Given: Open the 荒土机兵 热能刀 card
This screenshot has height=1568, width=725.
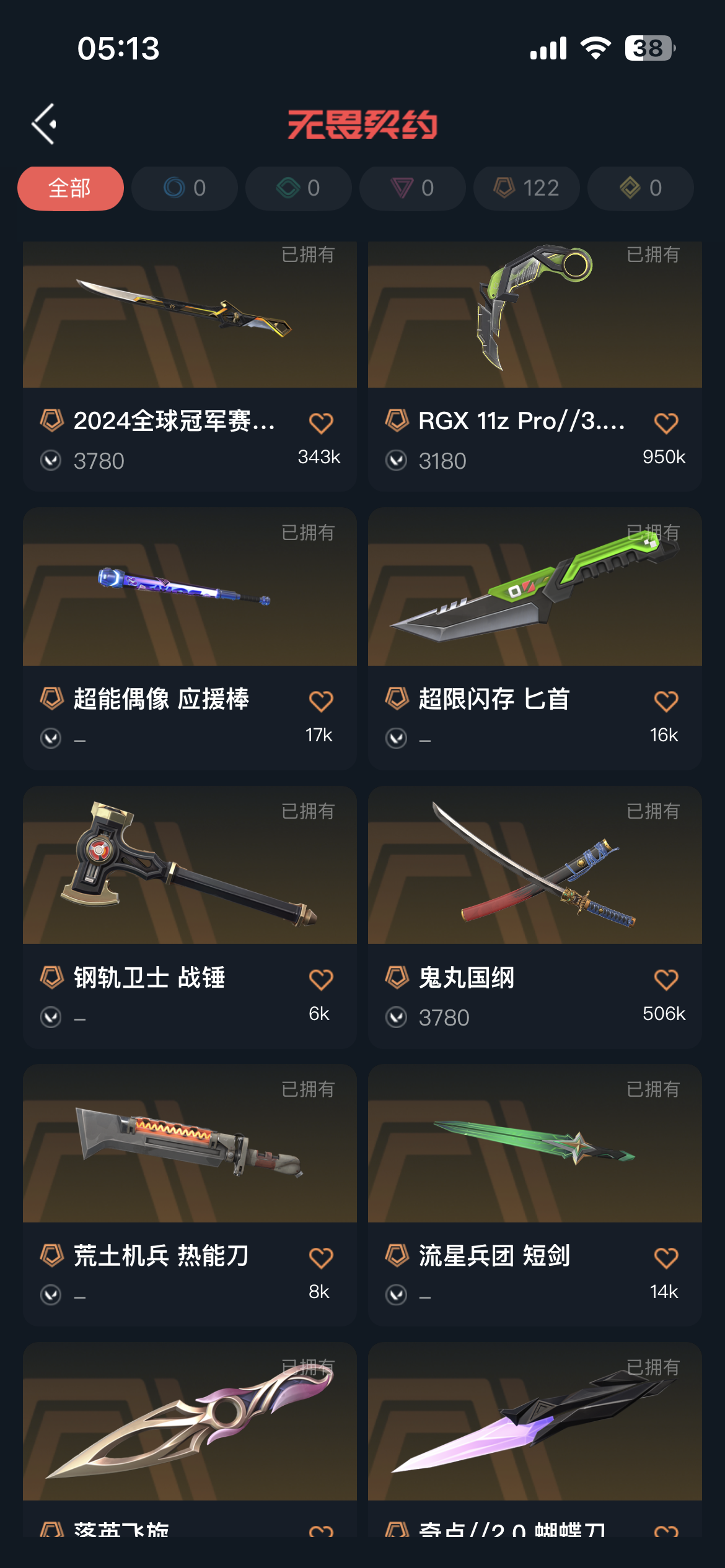Looking at the screenshot, I should (x=190, y=1195).
